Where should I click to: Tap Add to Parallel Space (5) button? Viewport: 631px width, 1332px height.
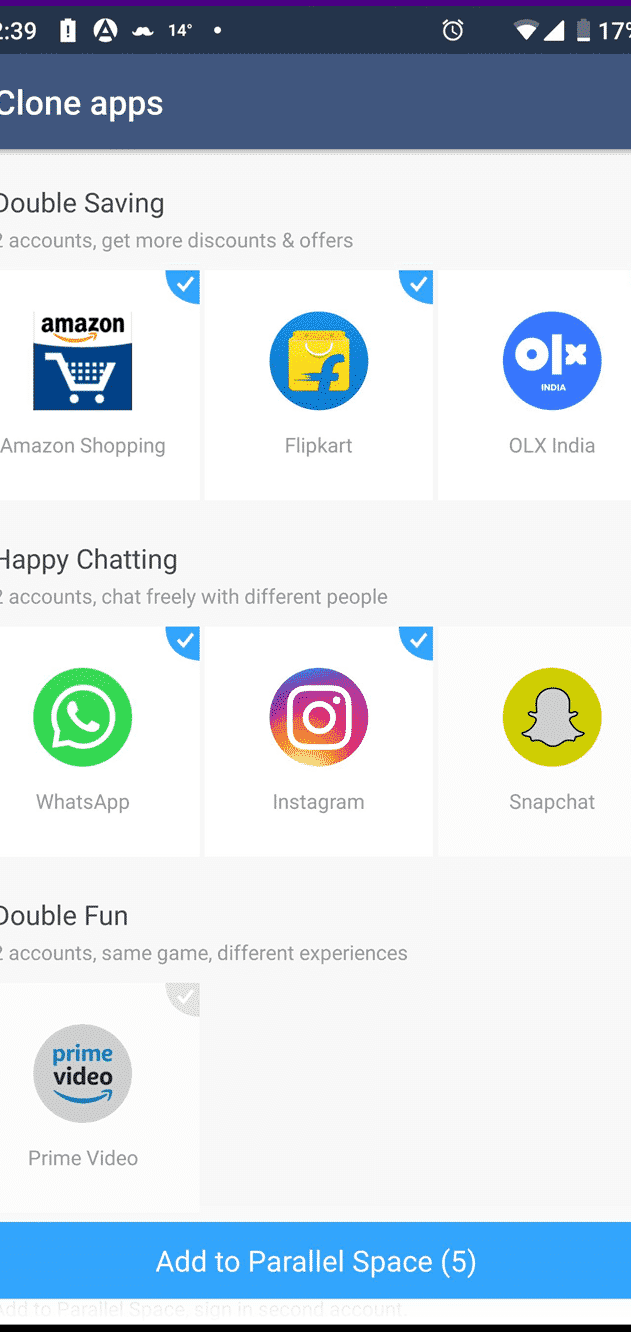315,1261
